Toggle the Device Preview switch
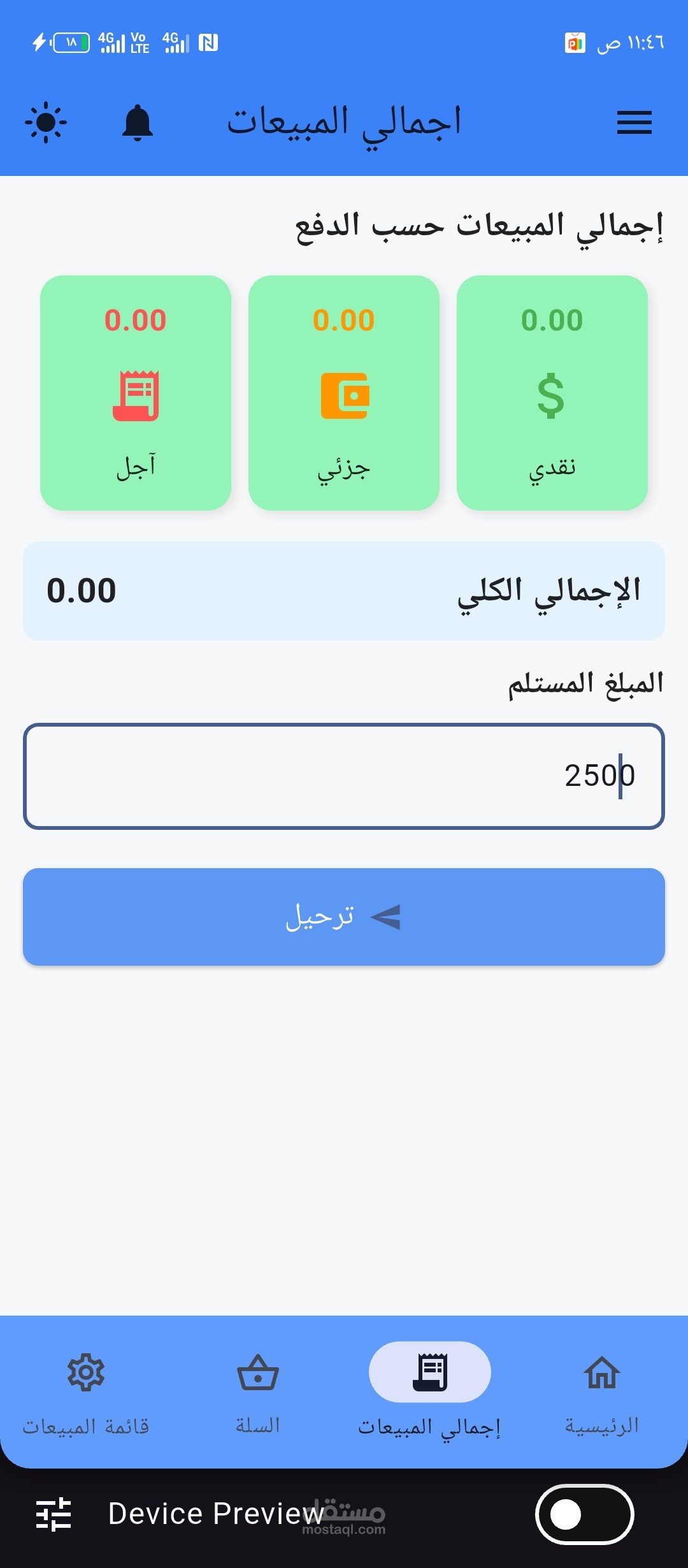 coord(584,1514)
